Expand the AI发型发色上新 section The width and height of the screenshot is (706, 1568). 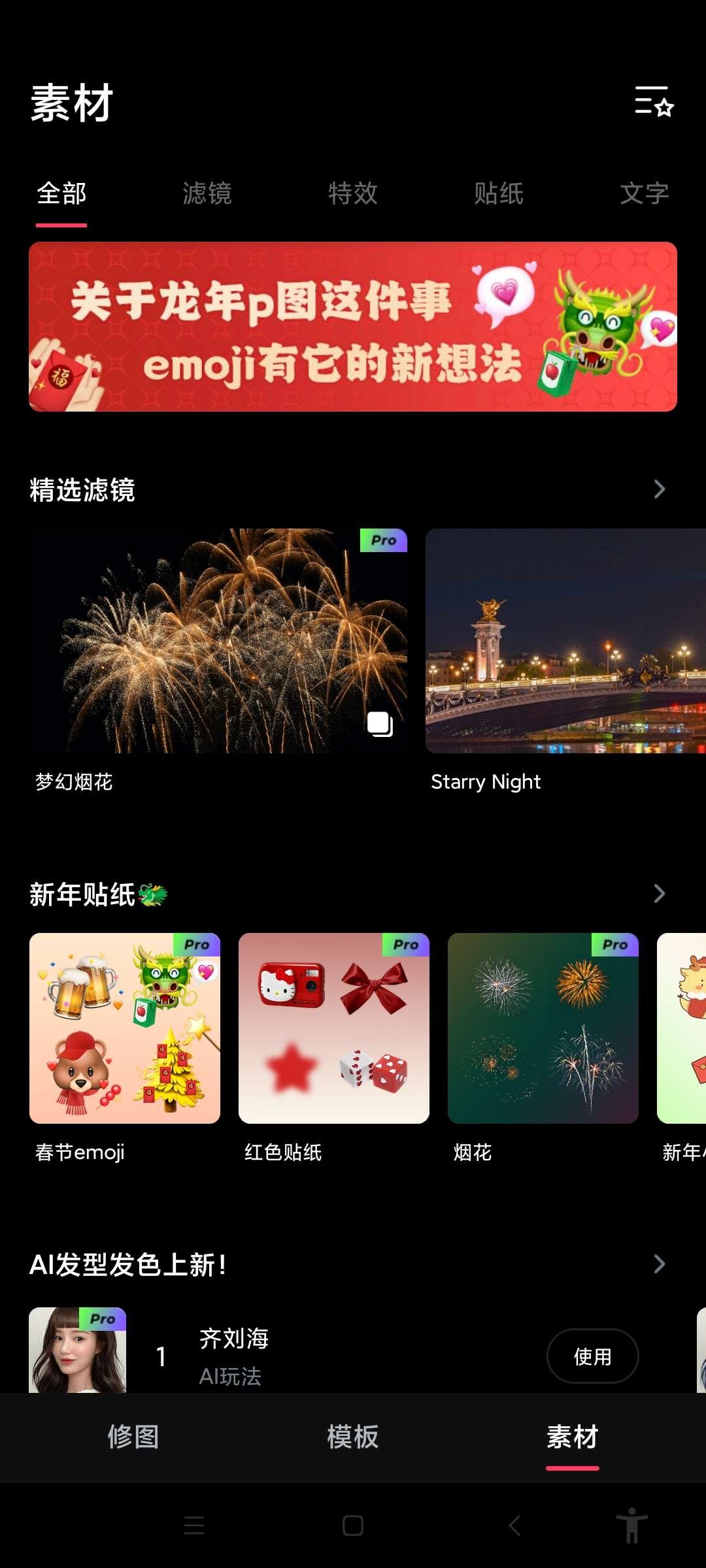coord(659,1264)
